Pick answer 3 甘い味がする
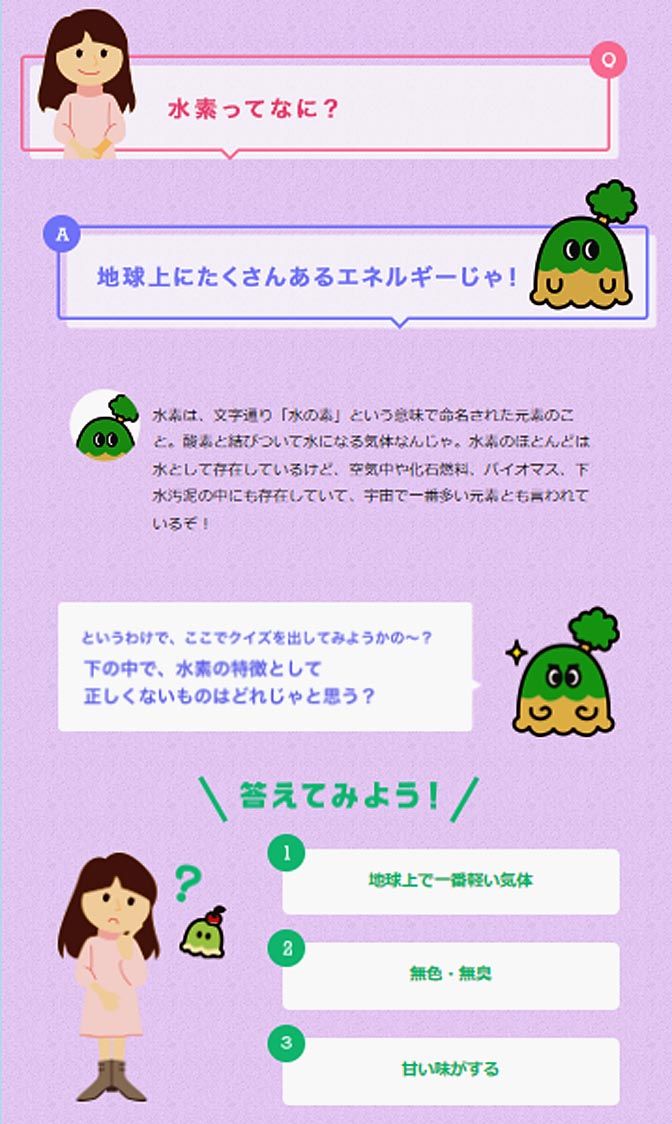 click(x=450, y=1069)
